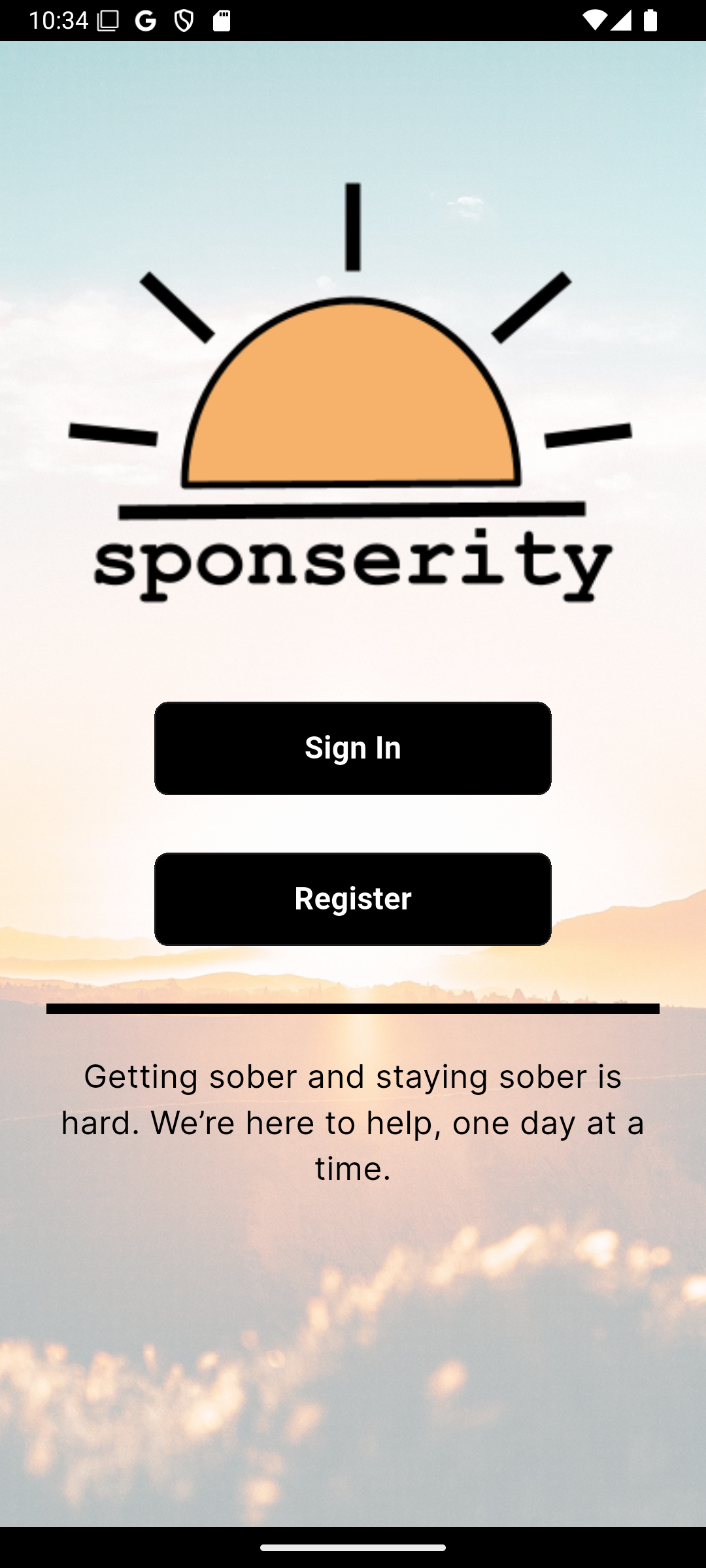Tap the battery status icon

[650, 21]
